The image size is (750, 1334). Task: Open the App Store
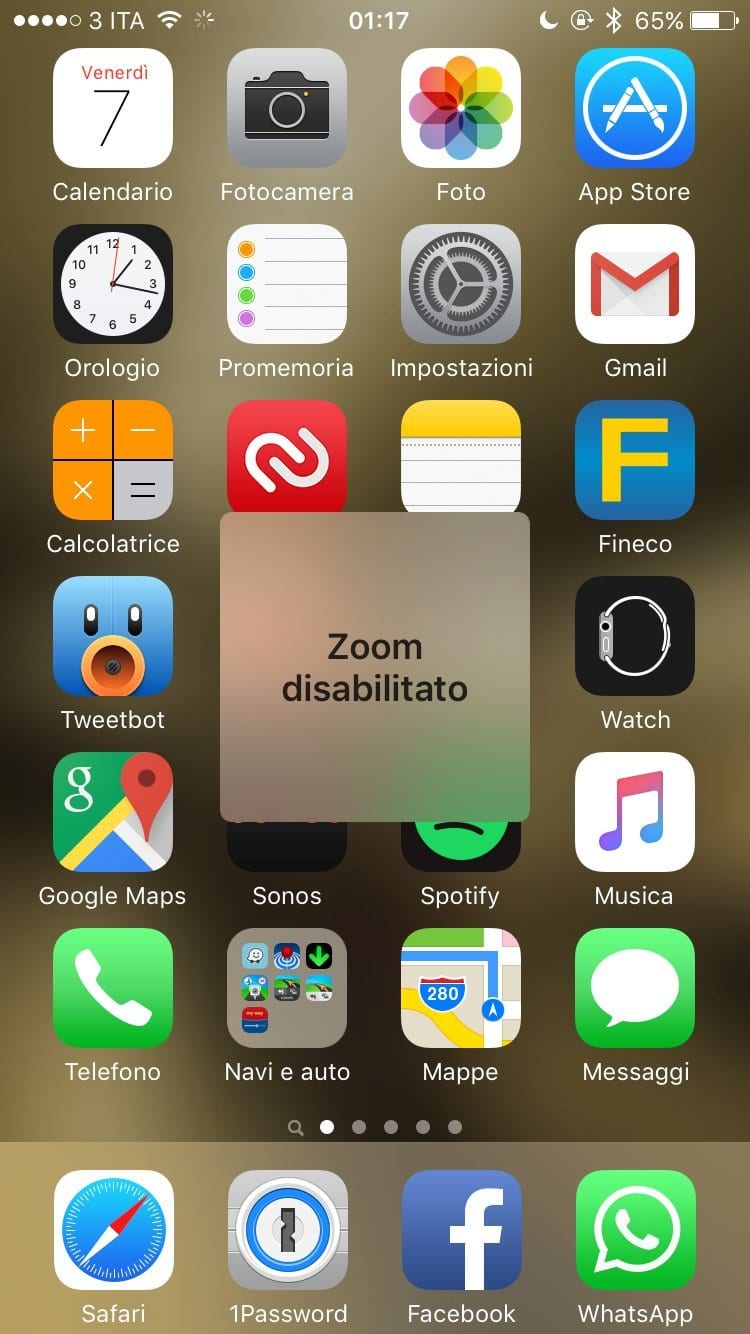click(x=635, y=108)
